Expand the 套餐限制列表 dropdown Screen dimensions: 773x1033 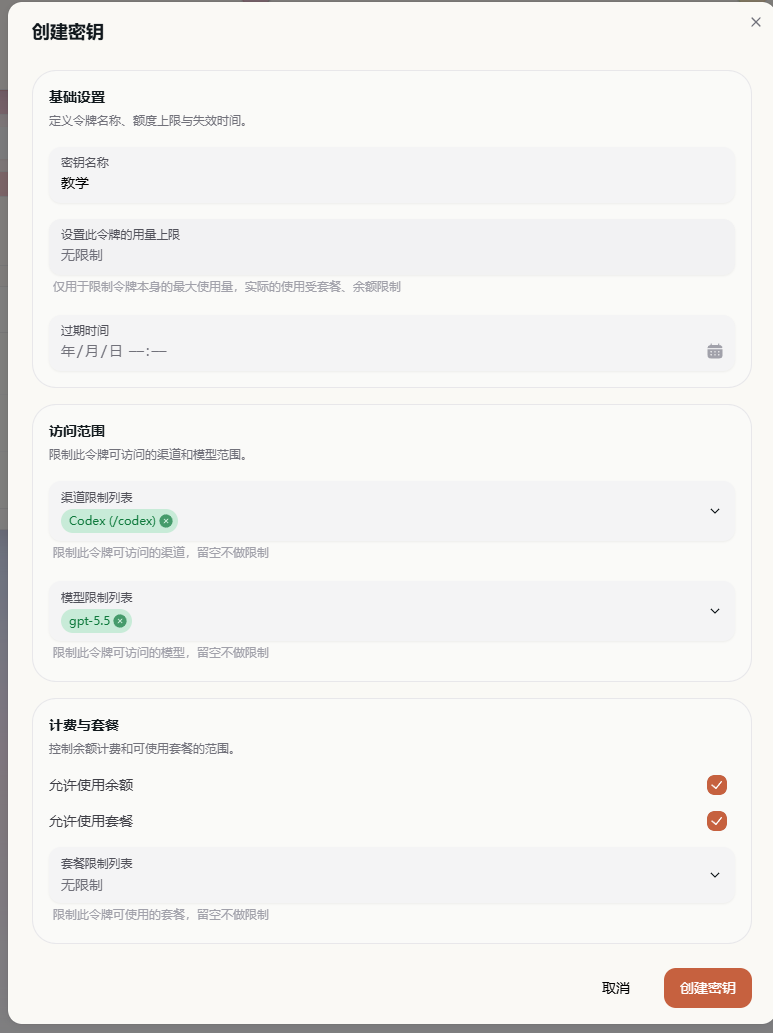click(715, 875)
